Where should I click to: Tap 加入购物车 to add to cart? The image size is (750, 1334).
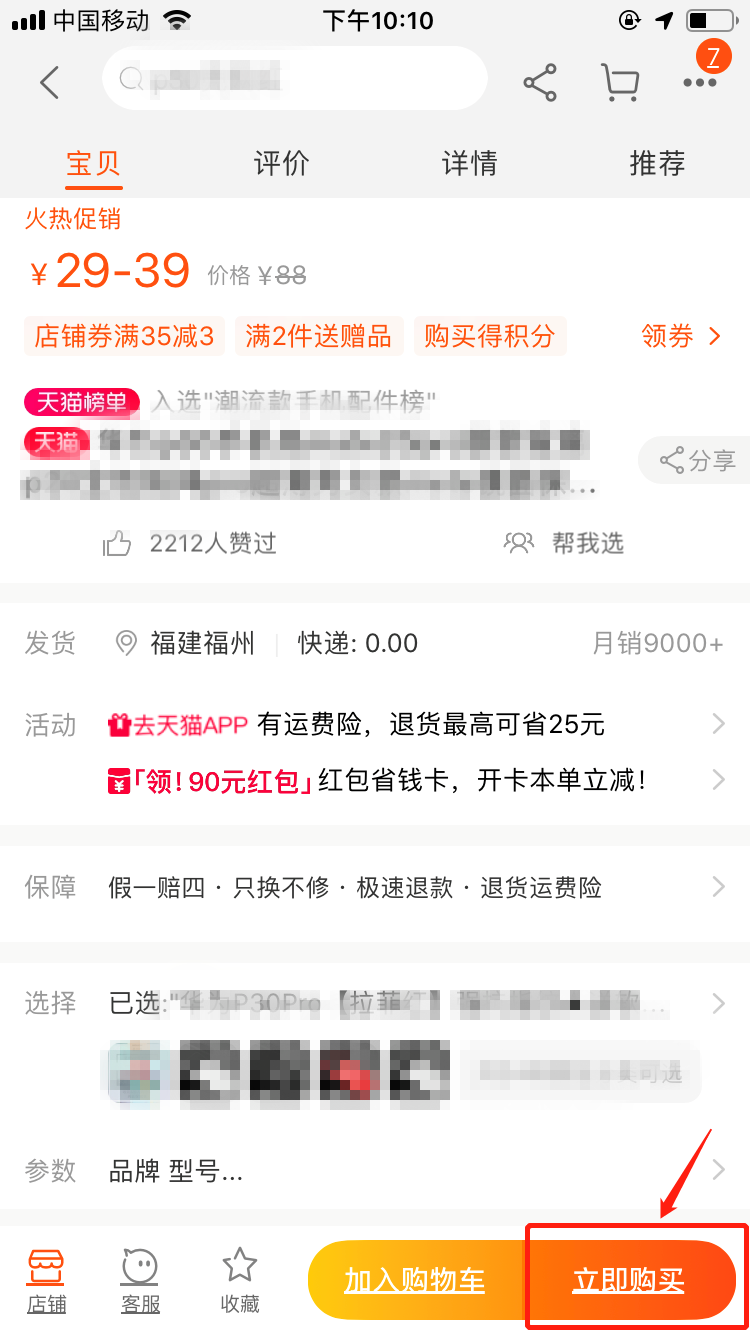(x=415, y=1280)
